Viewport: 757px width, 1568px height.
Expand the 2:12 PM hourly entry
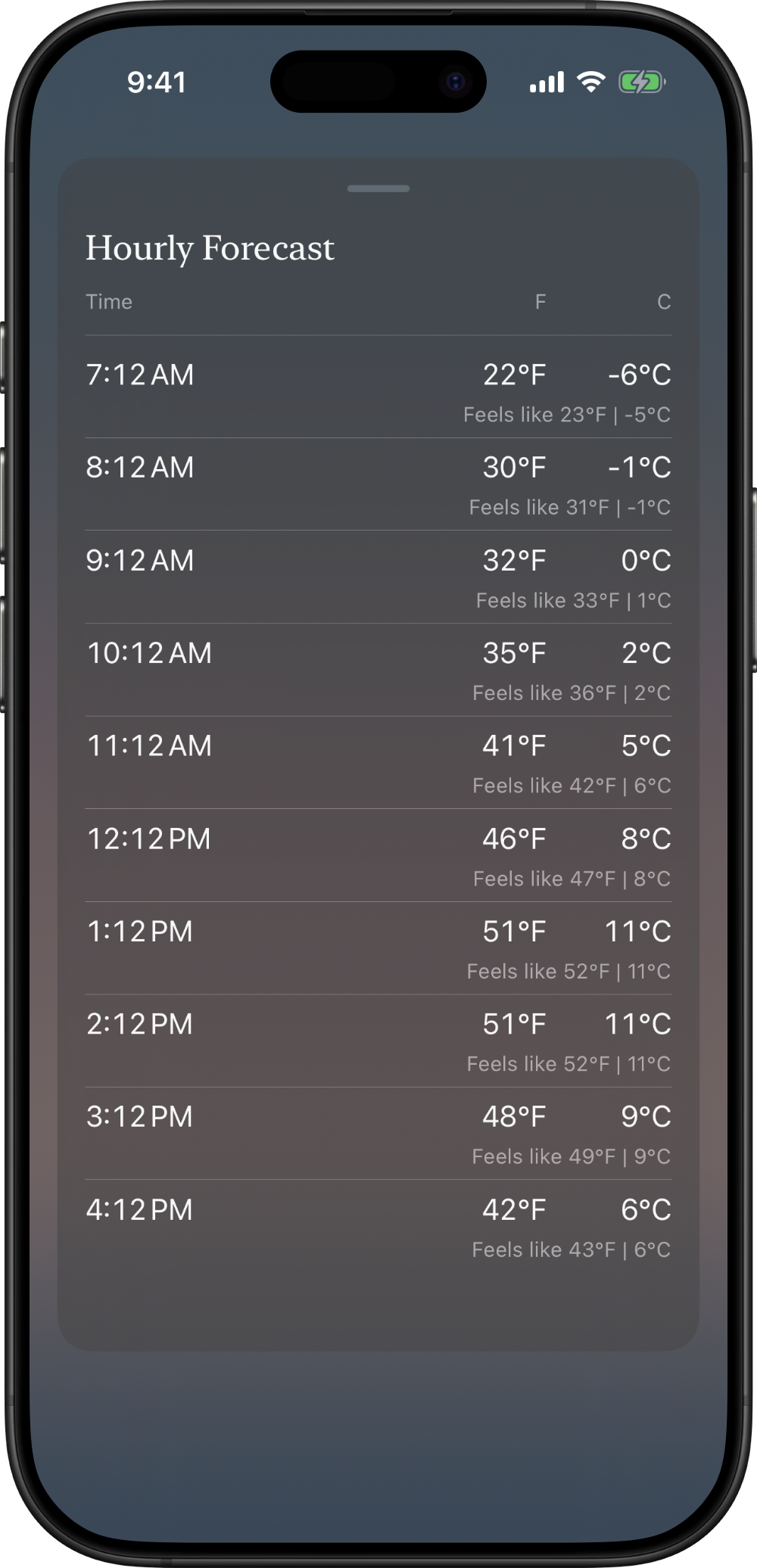378,1041
